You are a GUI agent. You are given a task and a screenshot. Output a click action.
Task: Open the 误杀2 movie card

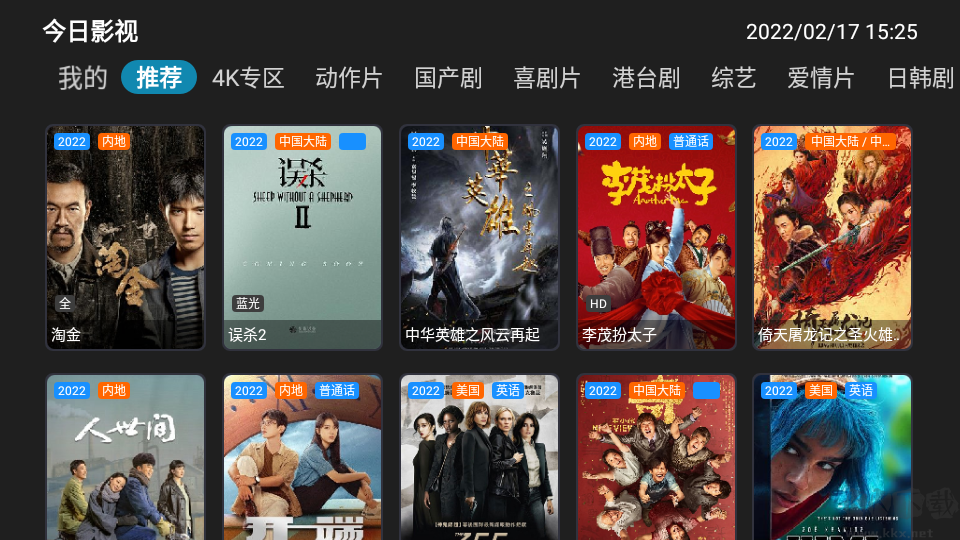[302, 237]
